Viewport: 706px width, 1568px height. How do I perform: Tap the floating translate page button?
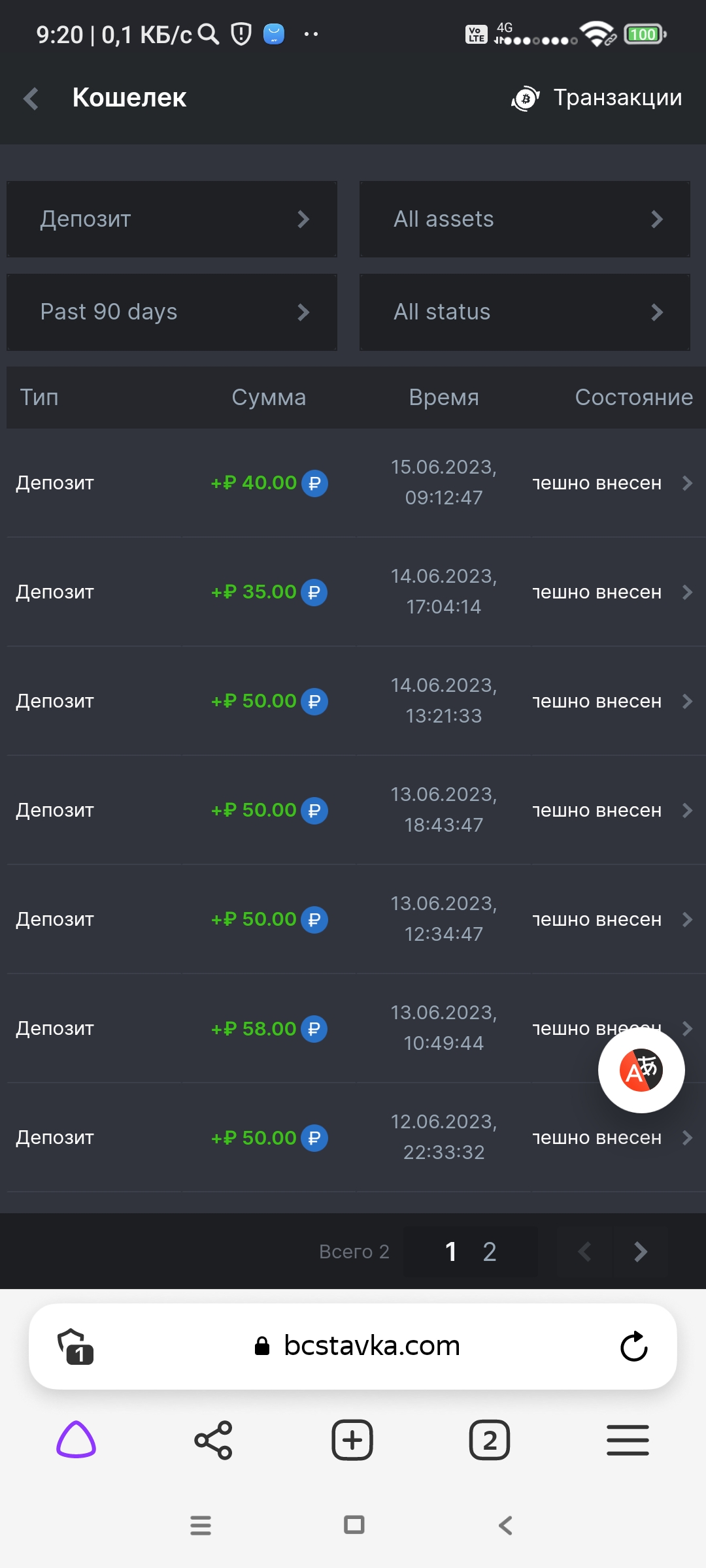click(x=641, y=1070)
